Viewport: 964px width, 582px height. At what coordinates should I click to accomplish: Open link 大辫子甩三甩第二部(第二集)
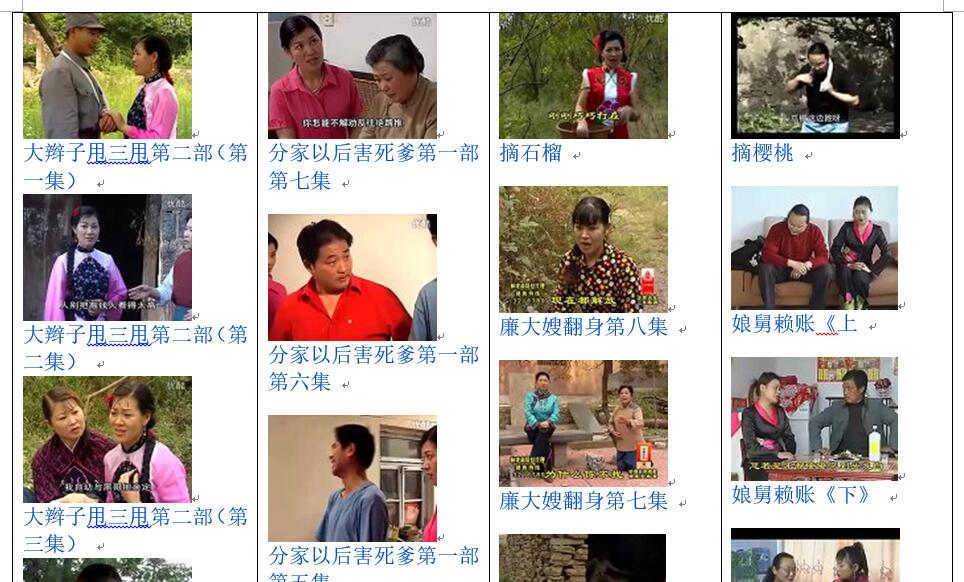(135, 335)
